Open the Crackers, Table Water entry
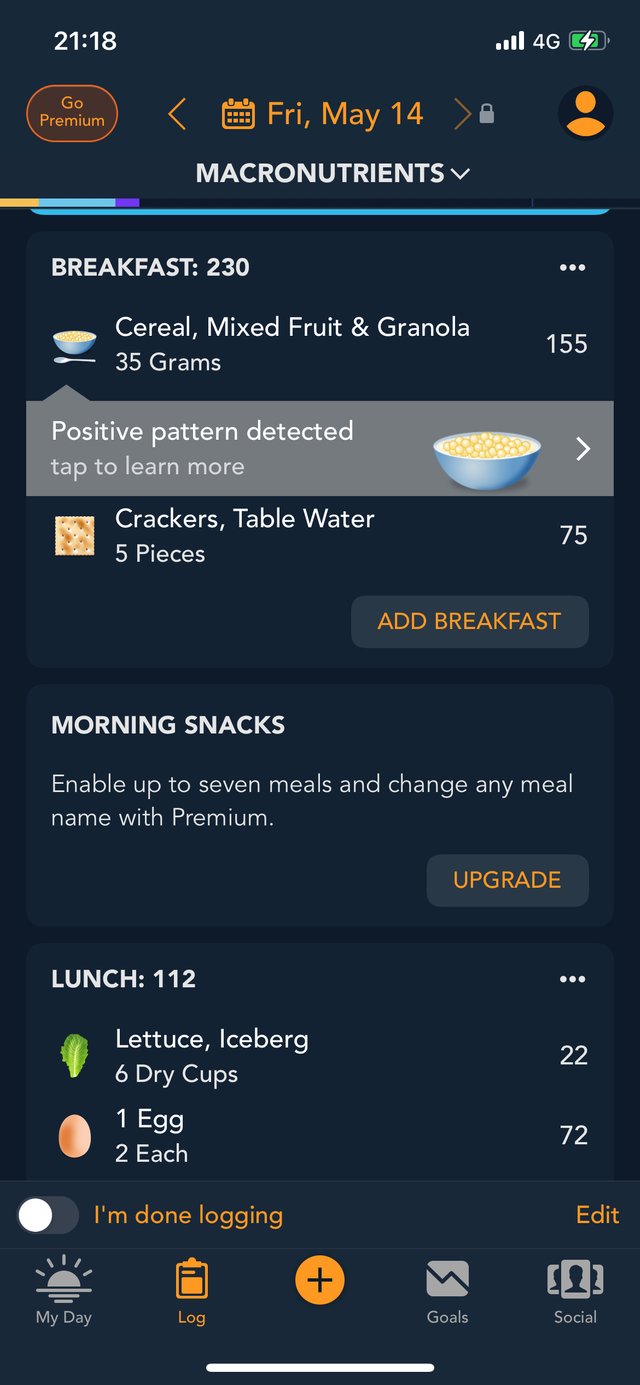Image resolution: width=640 pixels, height=1385 pixels. click(320, 536)
